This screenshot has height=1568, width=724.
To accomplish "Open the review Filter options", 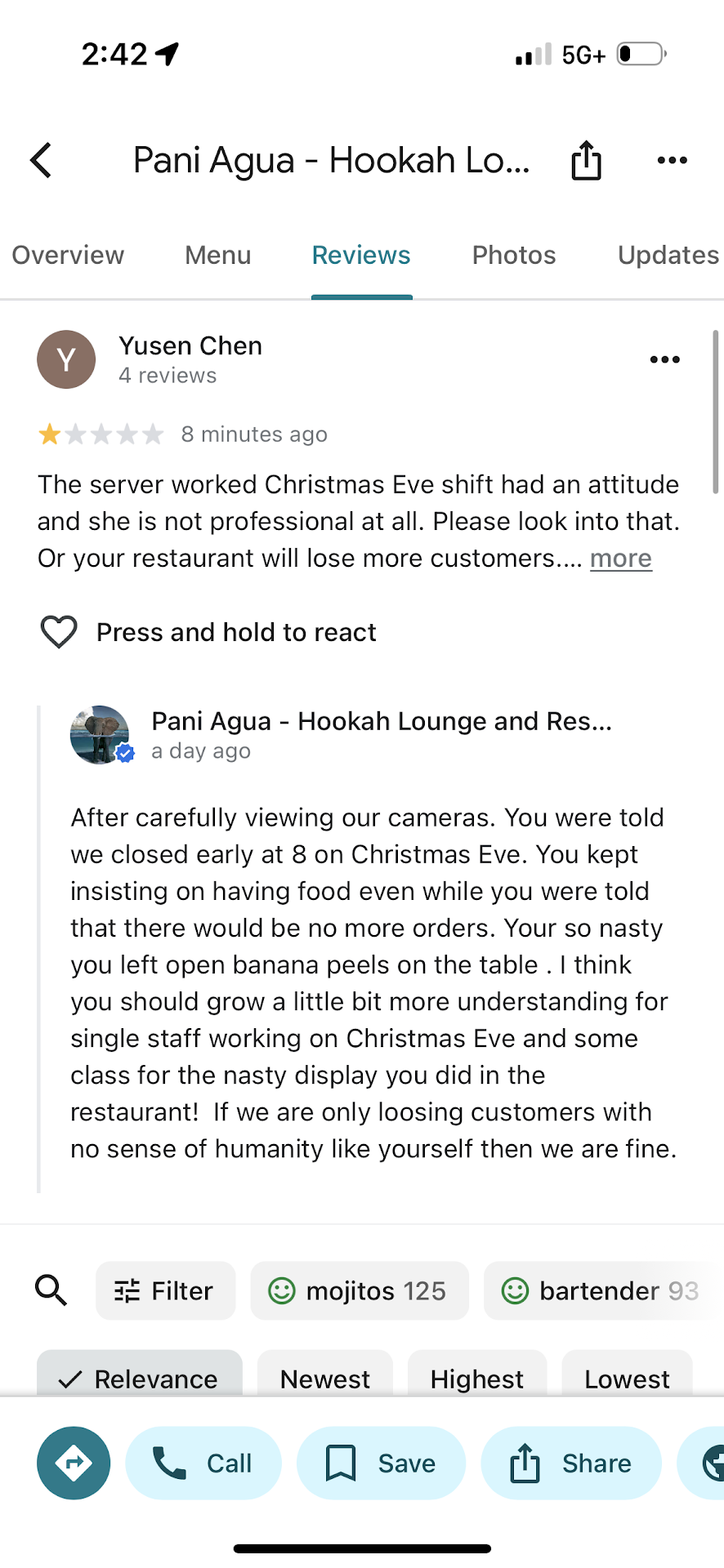I will (x=165, y=1290).
